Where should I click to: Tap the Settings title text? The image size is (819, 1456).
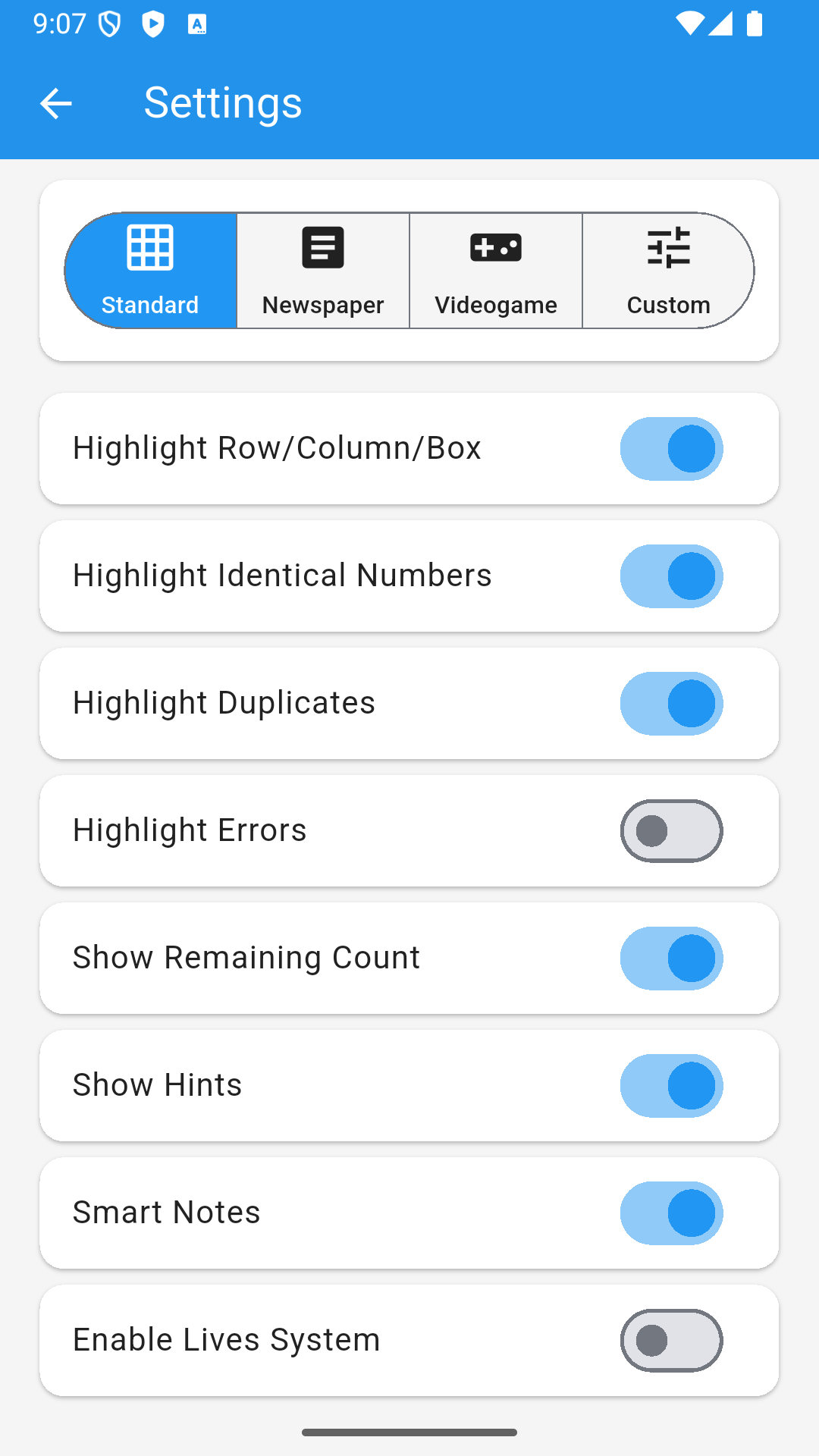222,102
